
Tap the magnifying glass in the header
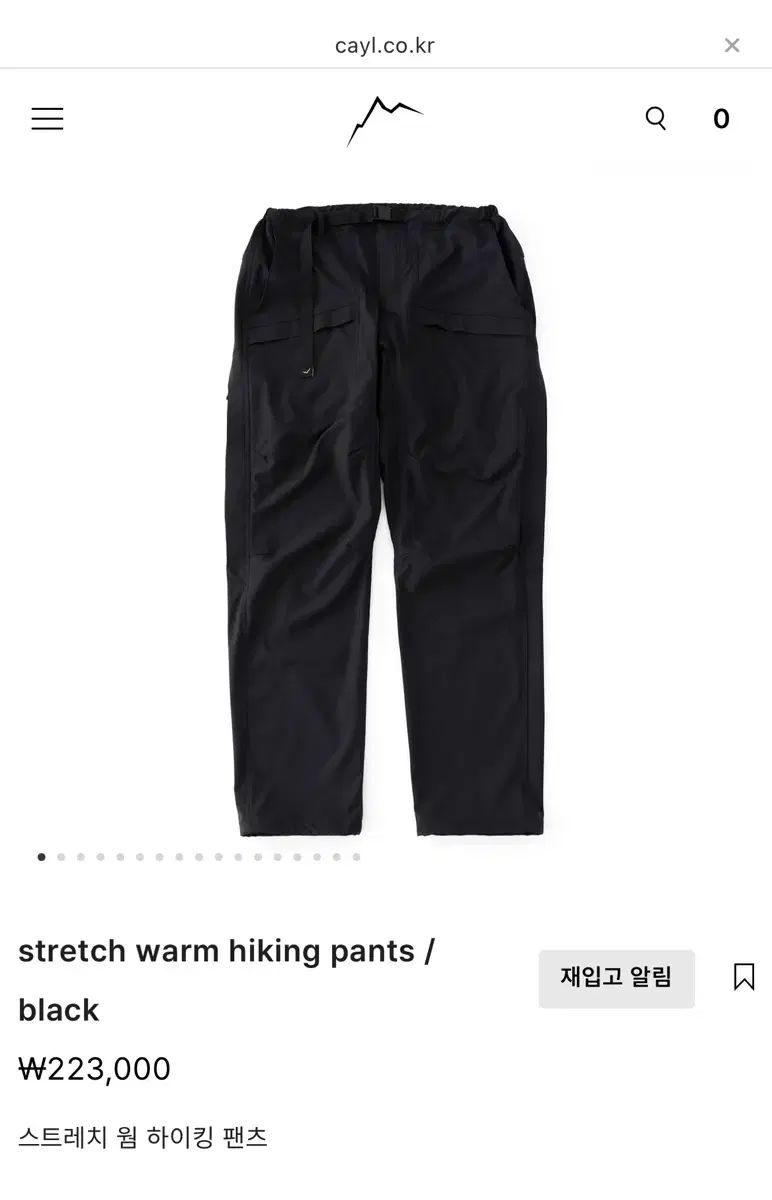pos(655,117)
